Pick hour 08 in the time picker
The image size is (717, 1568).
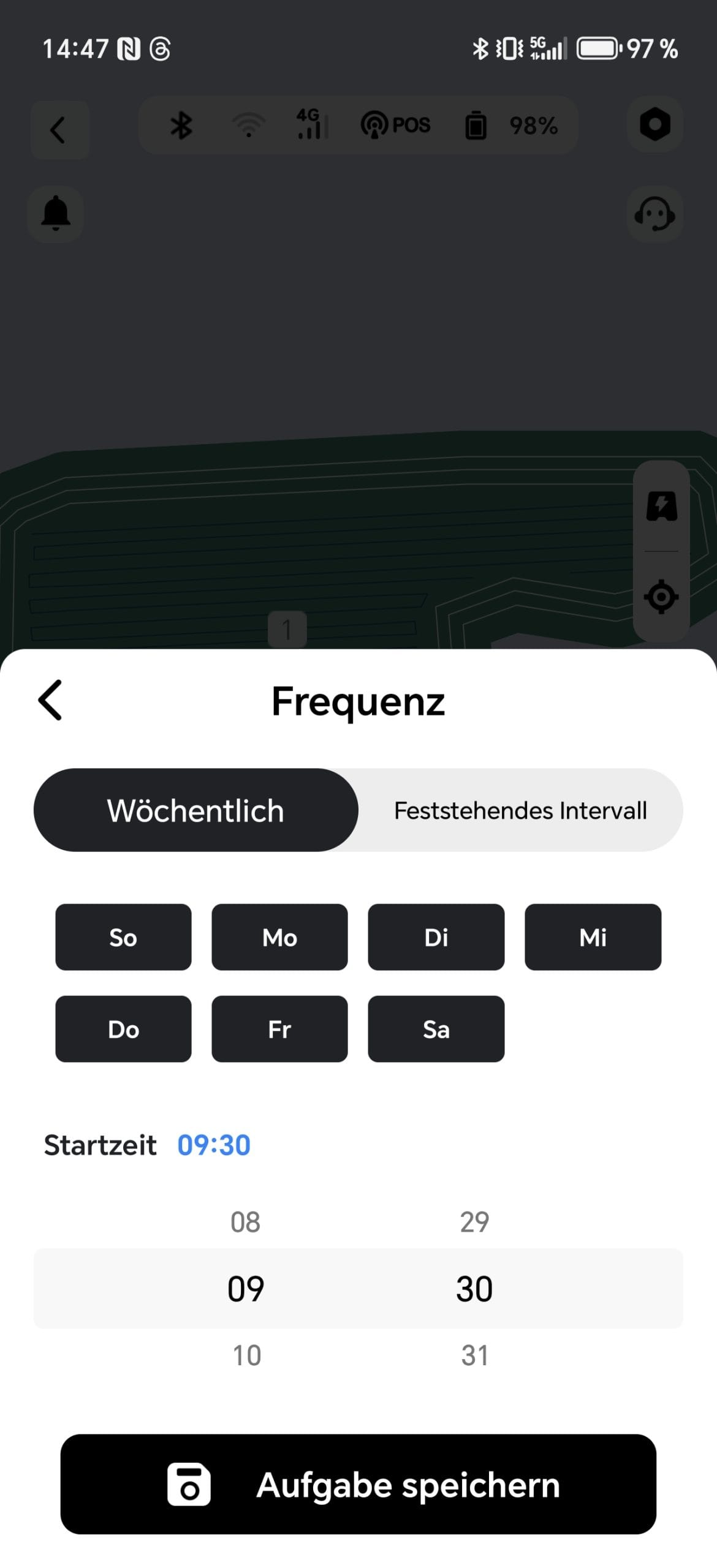pos(246,1222)
